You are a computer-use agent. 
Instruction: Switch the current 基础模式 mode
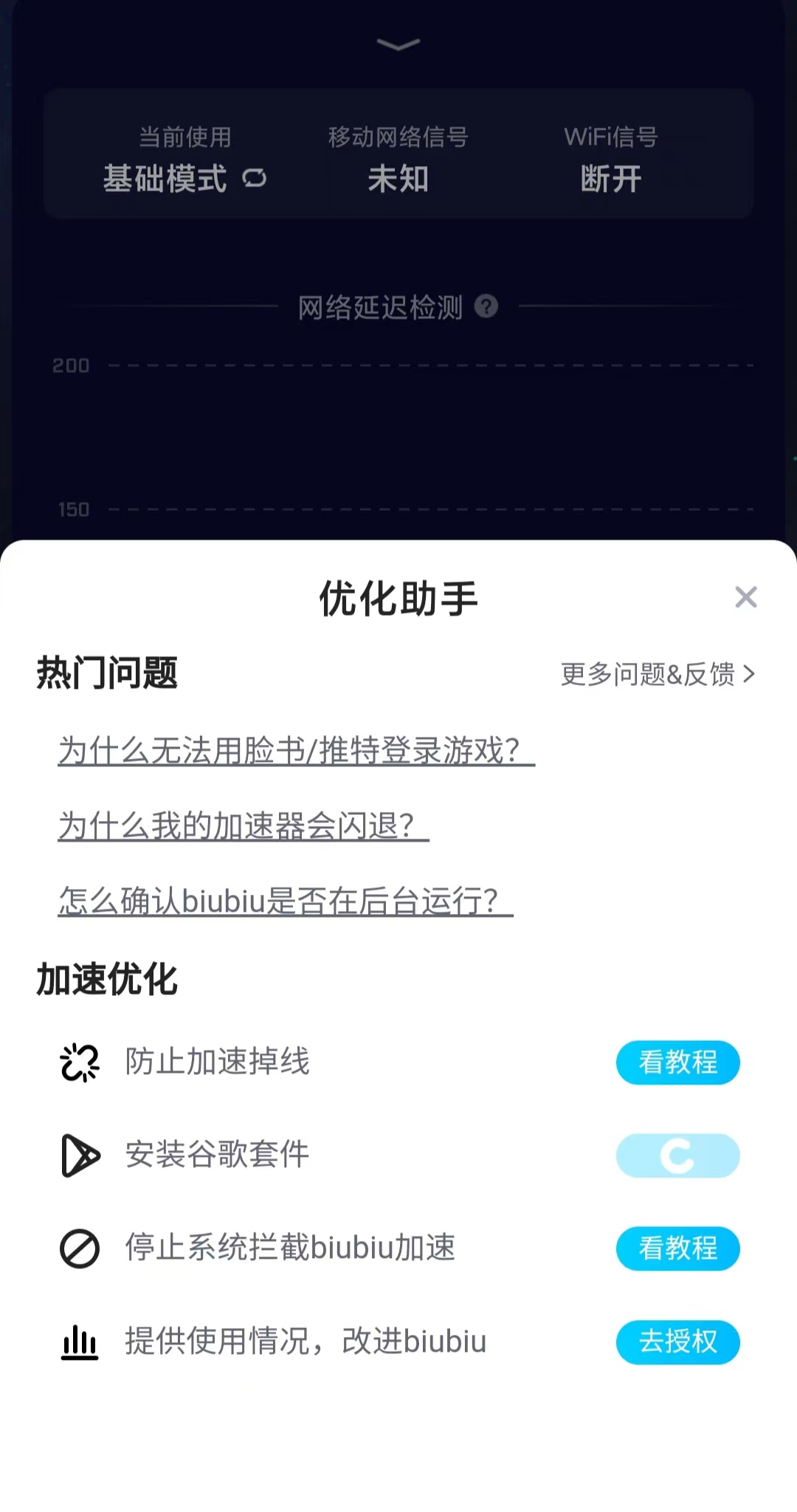(255, 179)
